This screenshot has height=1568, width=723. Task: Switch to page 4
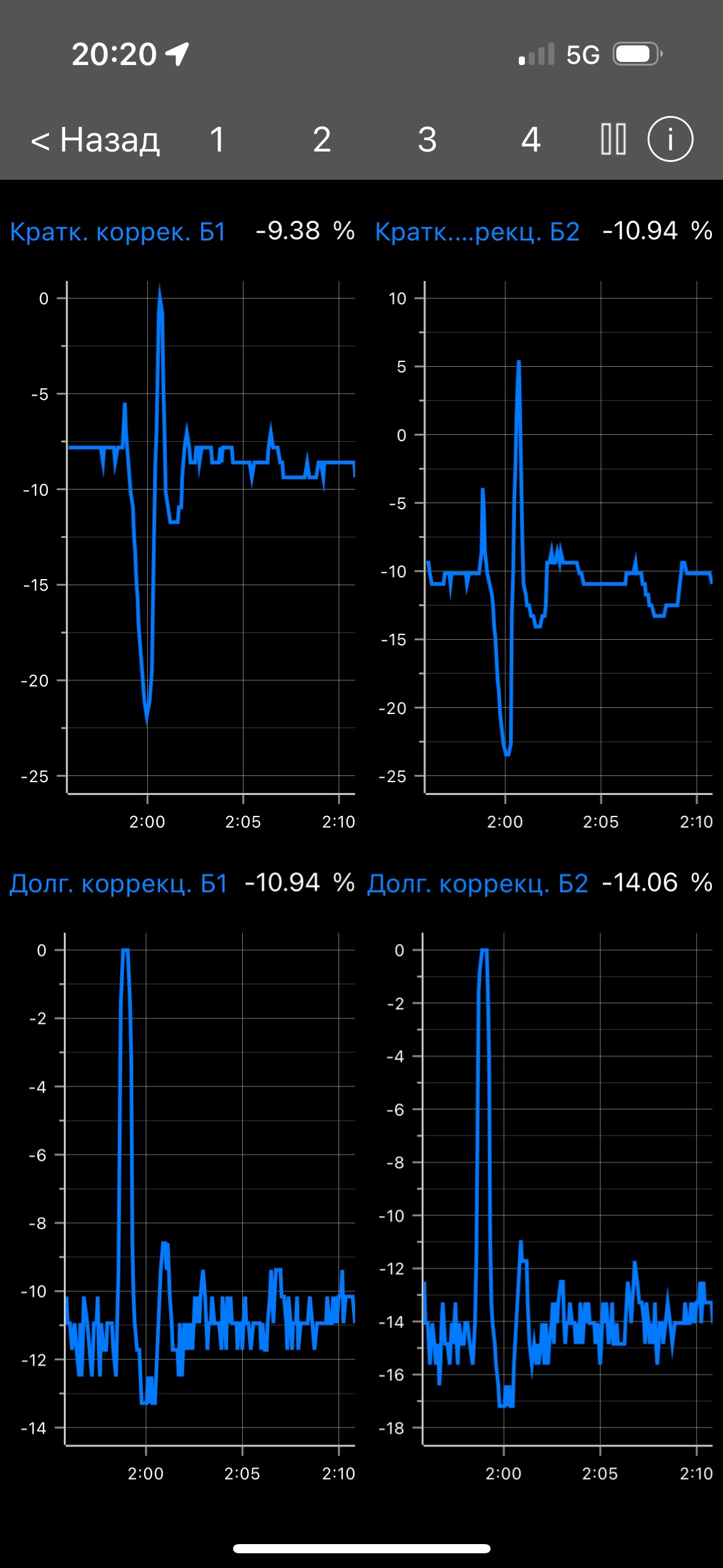point(531,140)
